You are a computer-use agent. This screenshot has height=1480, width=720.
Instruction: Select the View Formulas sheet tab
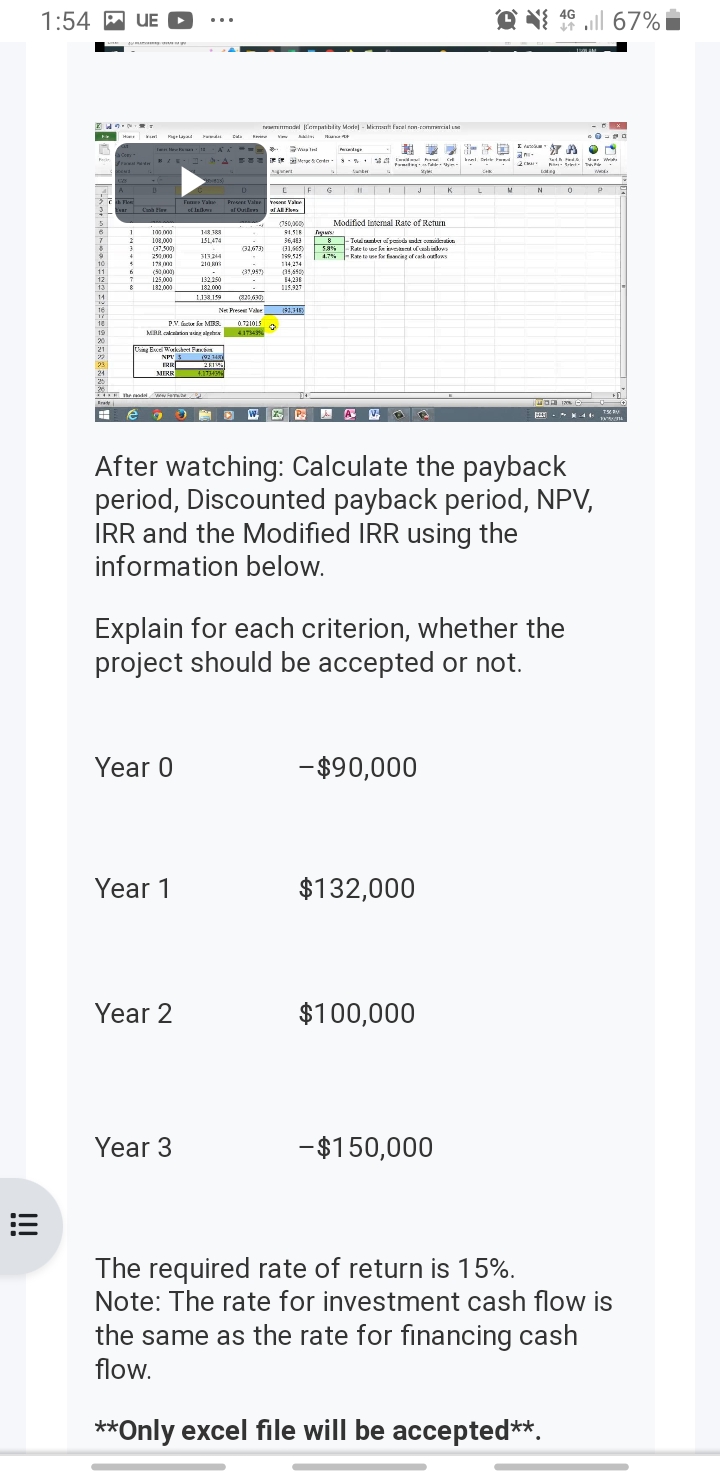pos(171,393)
